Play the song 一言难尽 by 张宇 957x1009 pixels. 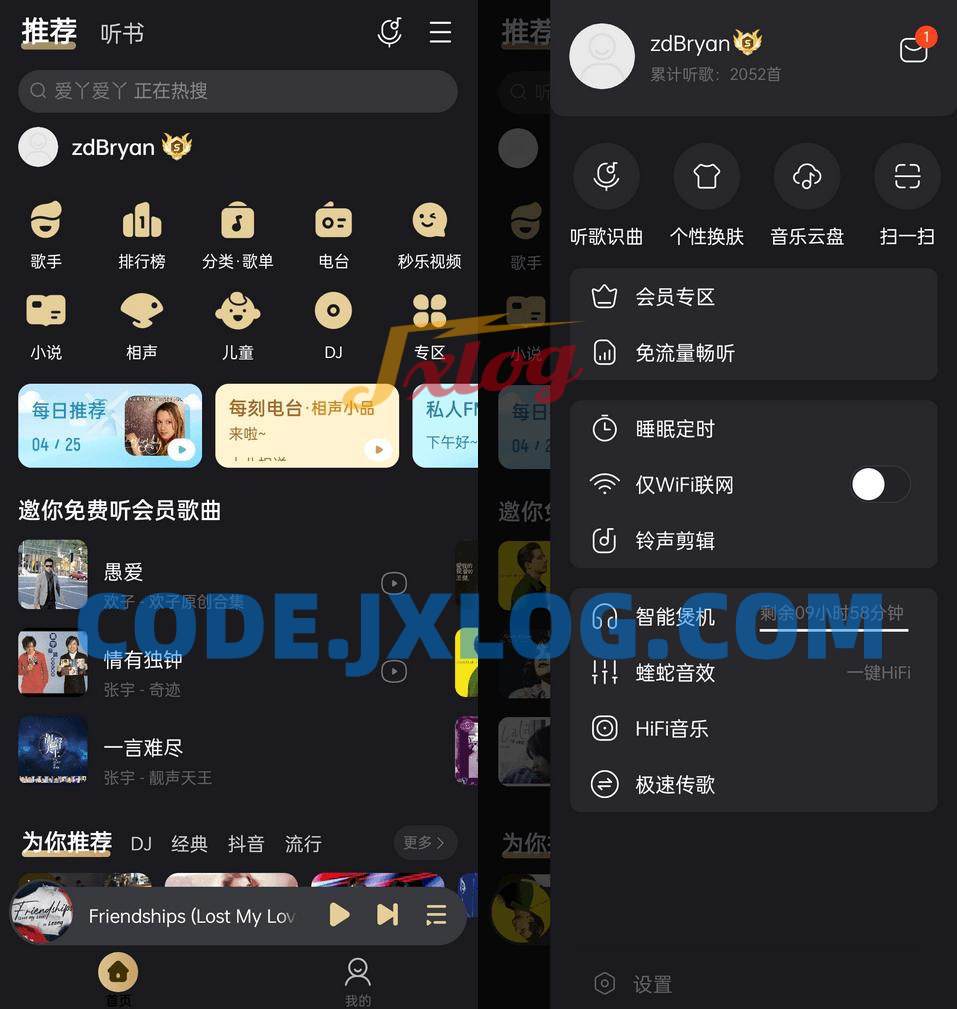pyautogui.click(x=143, y=749)
